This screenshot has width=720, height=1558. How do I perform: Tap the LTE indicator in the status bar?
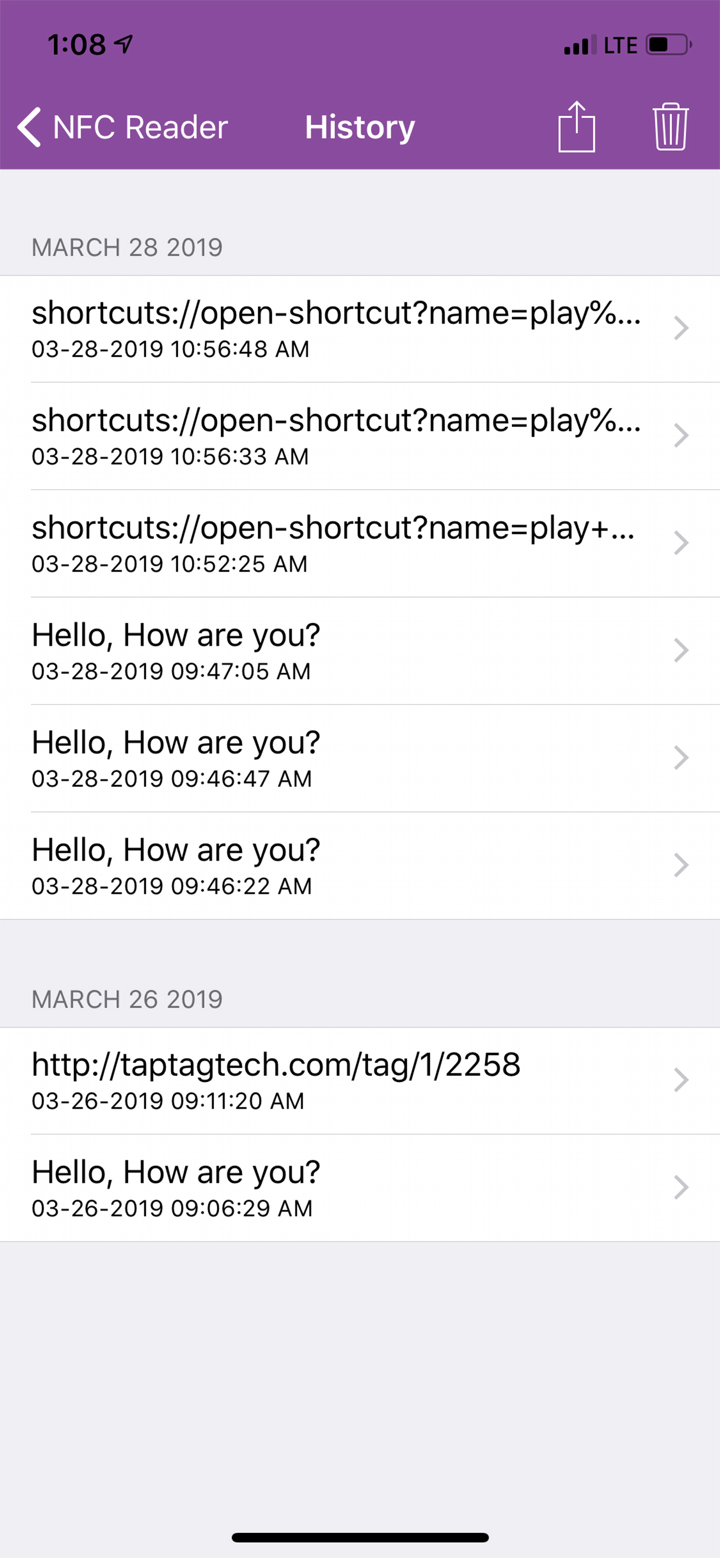(621, 44)
